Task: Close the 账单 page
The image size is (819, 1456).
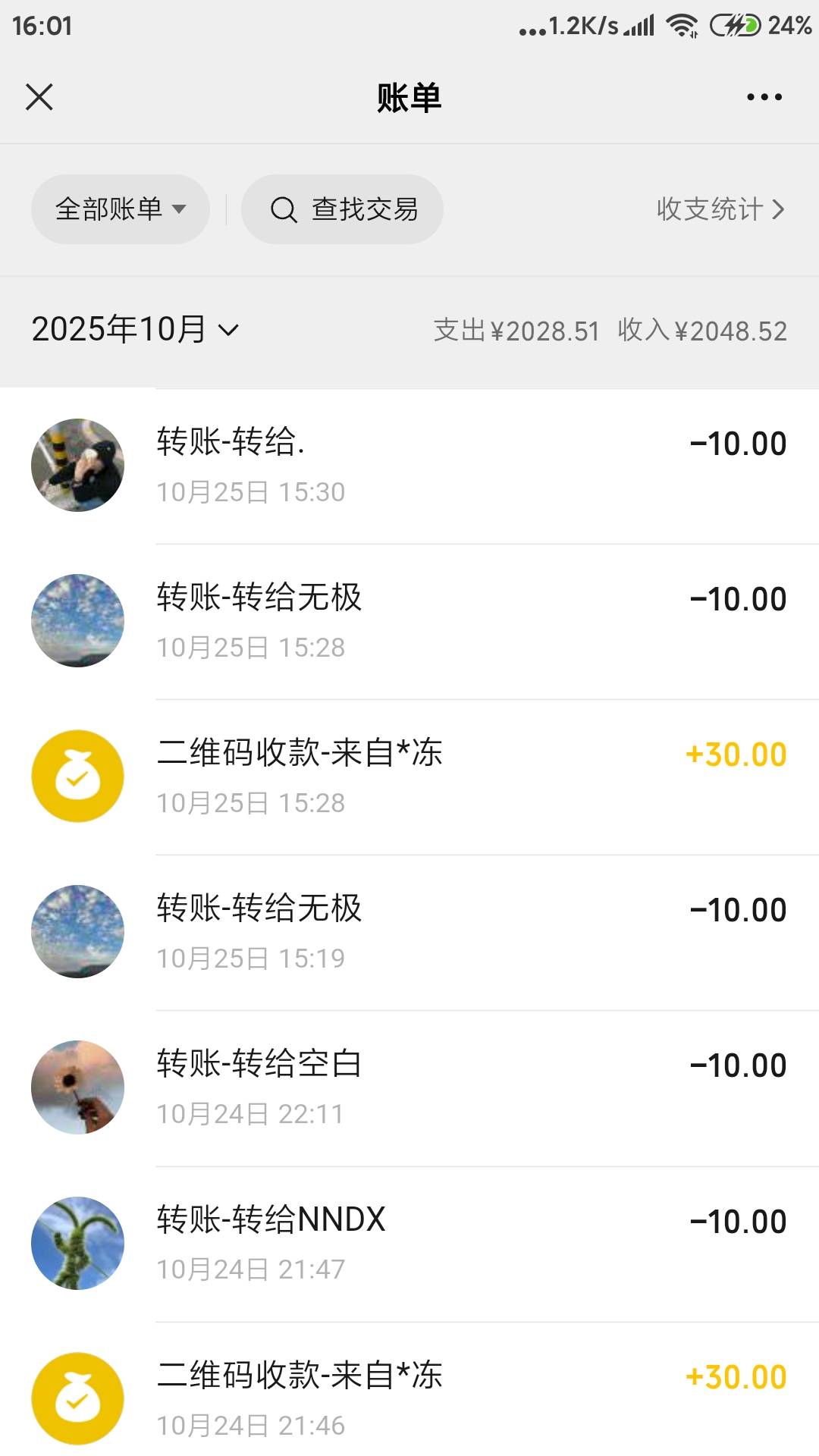Action: coord(39,97)
